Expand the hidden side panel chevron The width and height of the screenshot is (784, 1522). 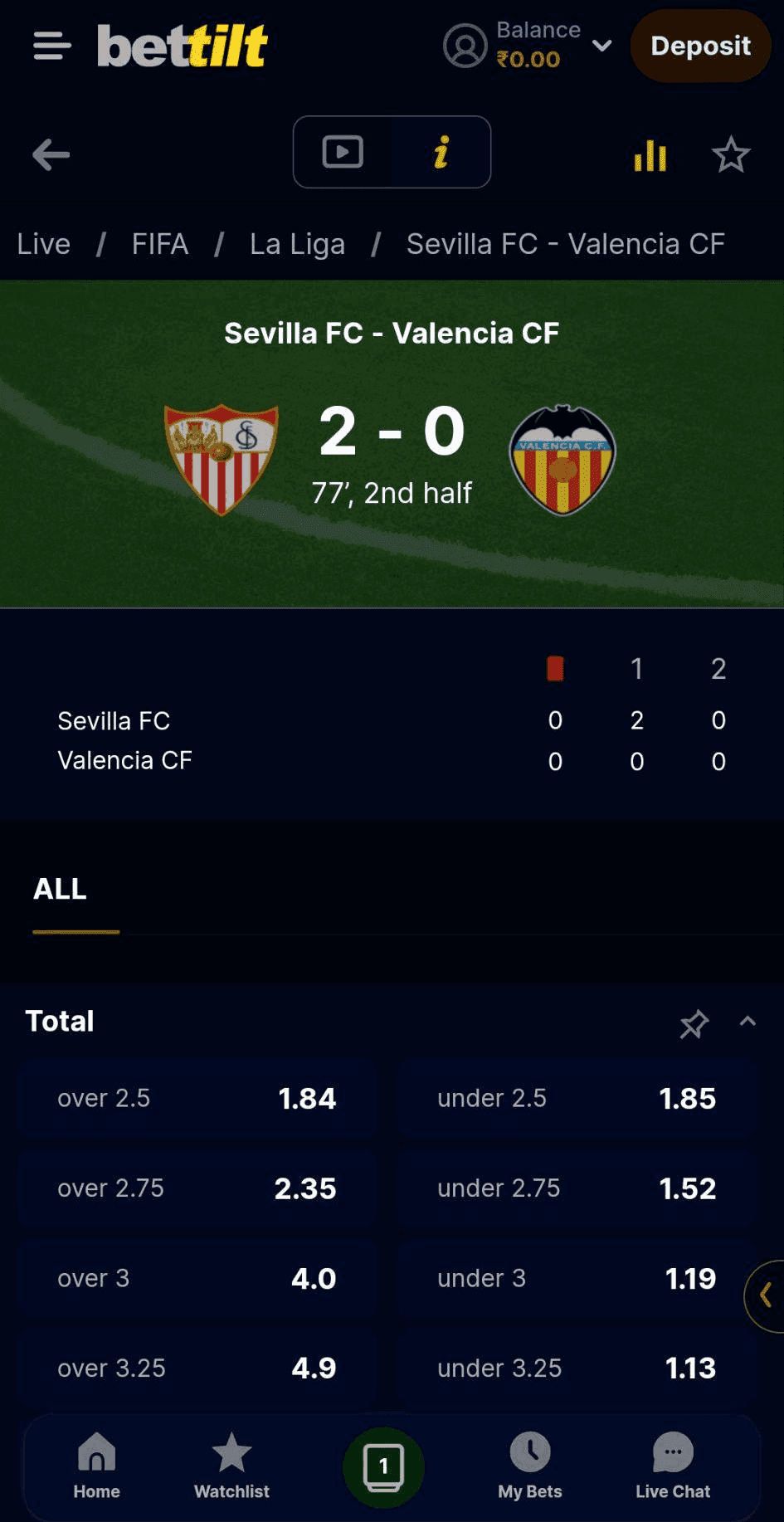pyautogui.click(x=765, y=1294)
